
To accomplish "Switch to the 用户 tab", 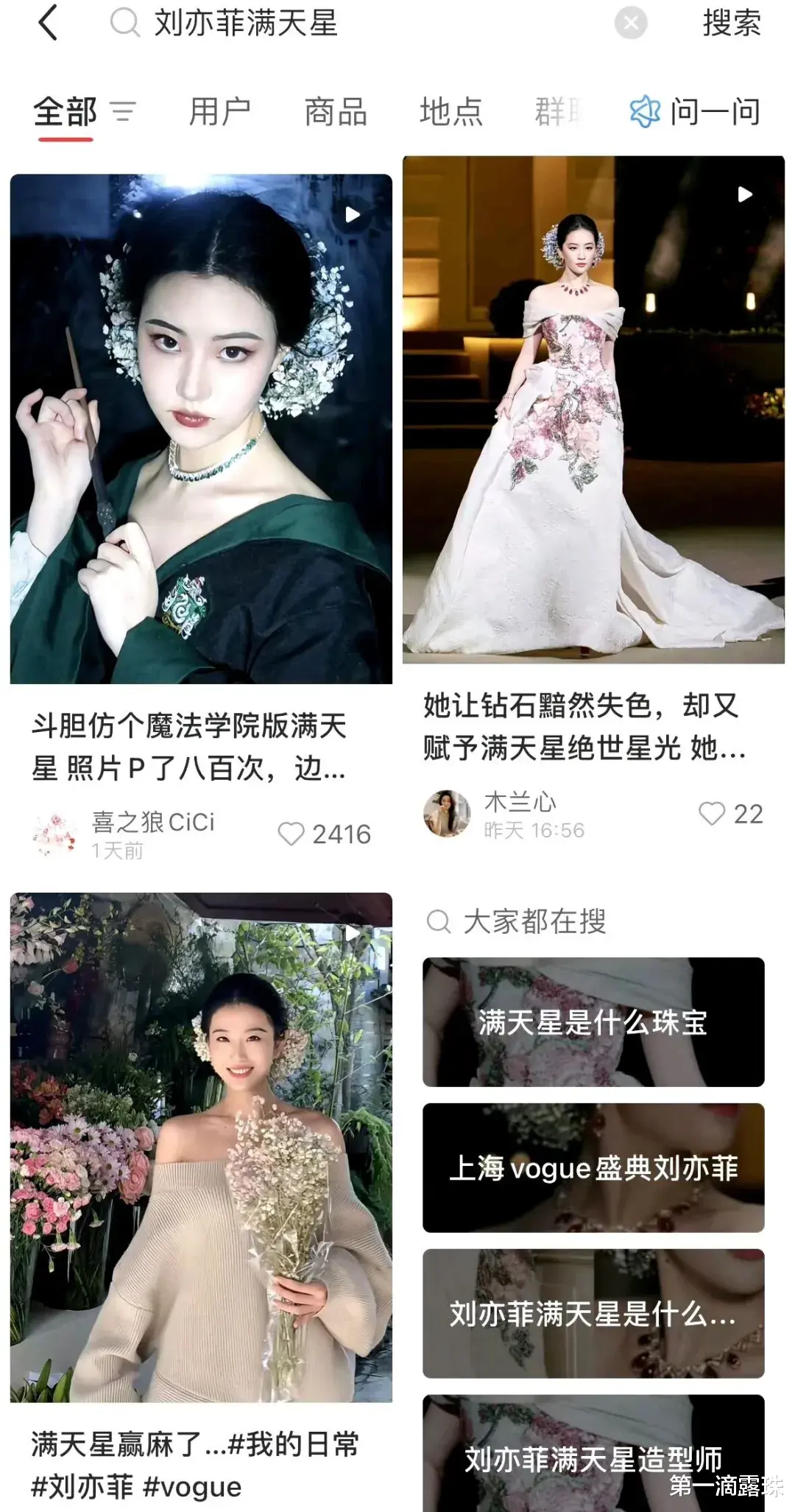I will point(220,112).
